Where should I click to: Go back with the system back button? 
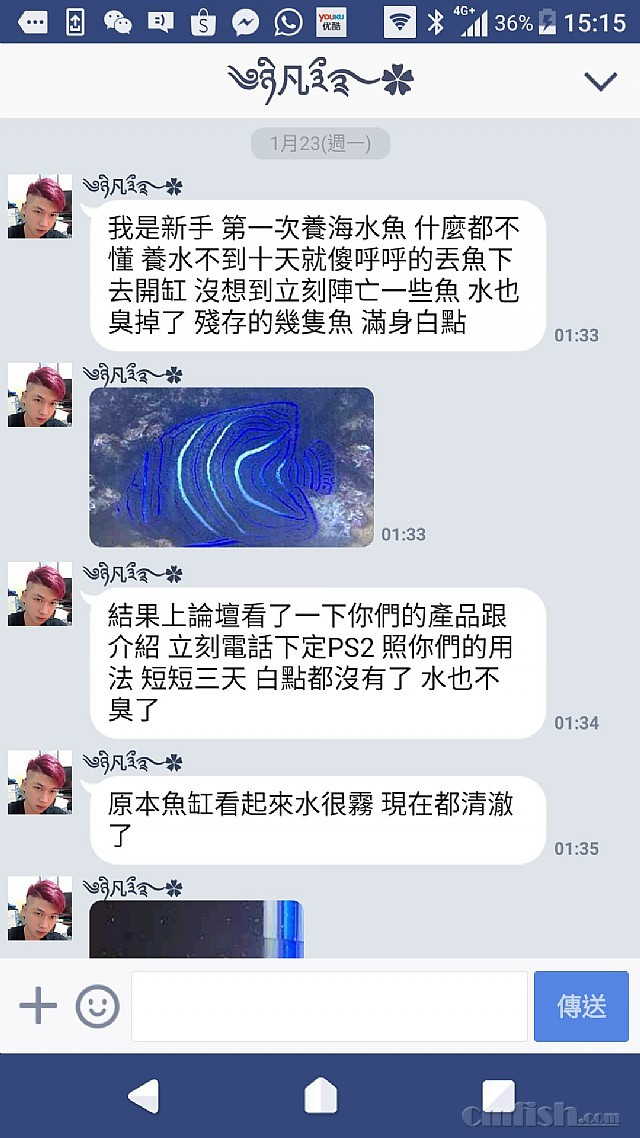[x=143, y=1097]
